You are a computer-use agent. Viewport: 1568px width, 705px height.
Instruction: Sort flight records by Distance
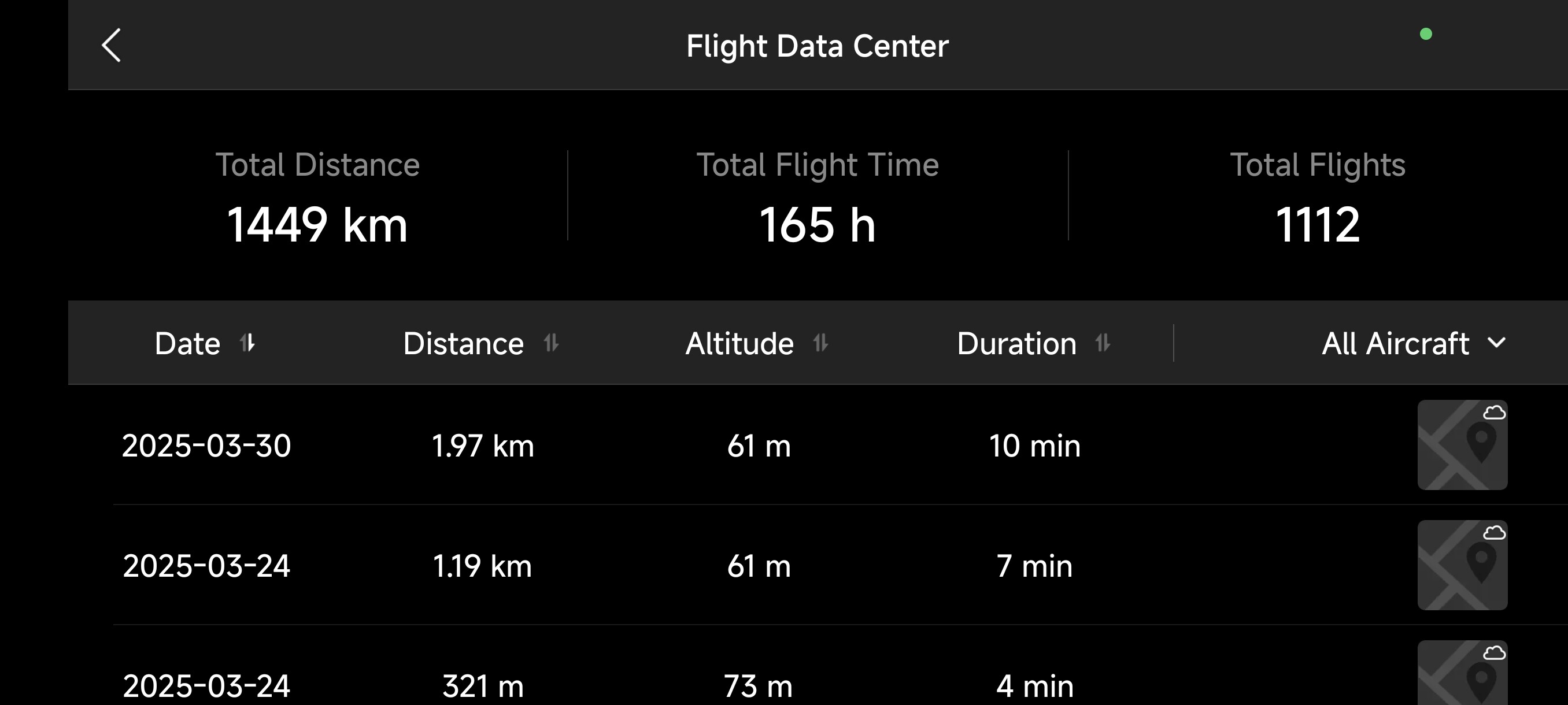(x=480, y=344)
